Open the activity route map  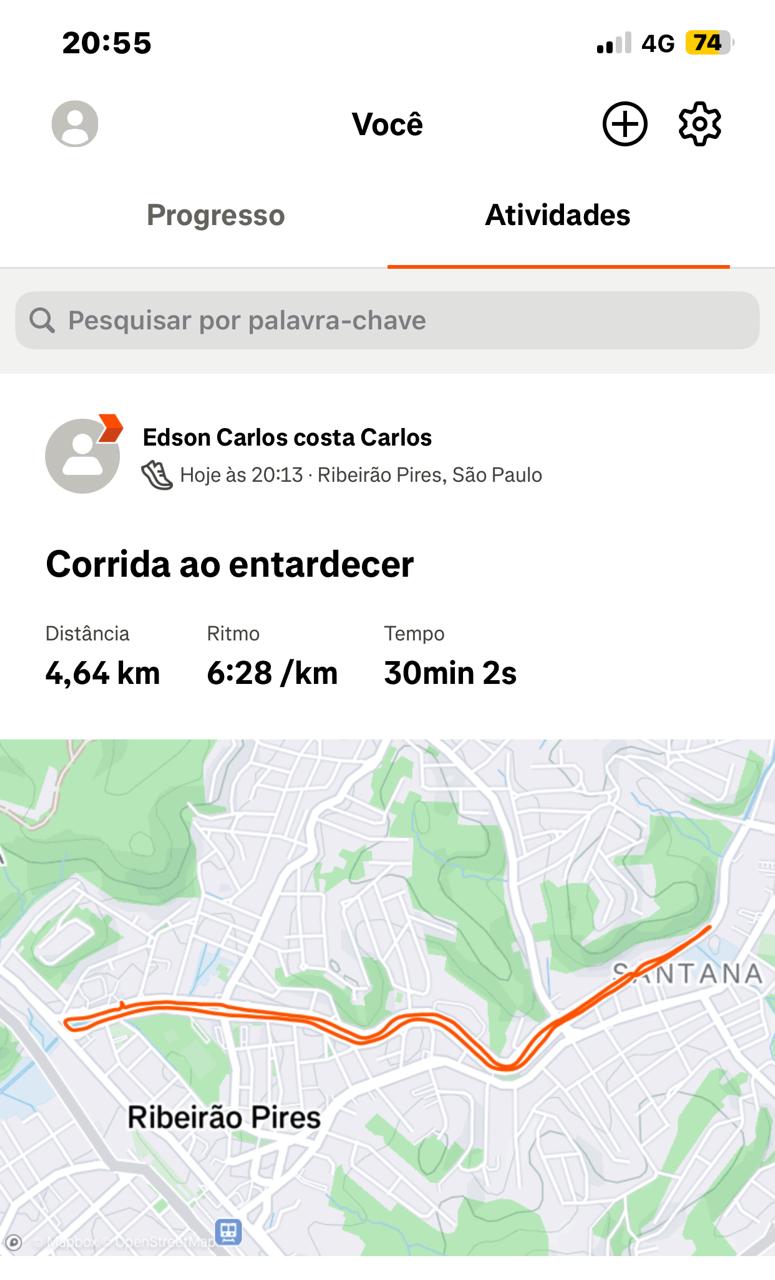[387, 997]
